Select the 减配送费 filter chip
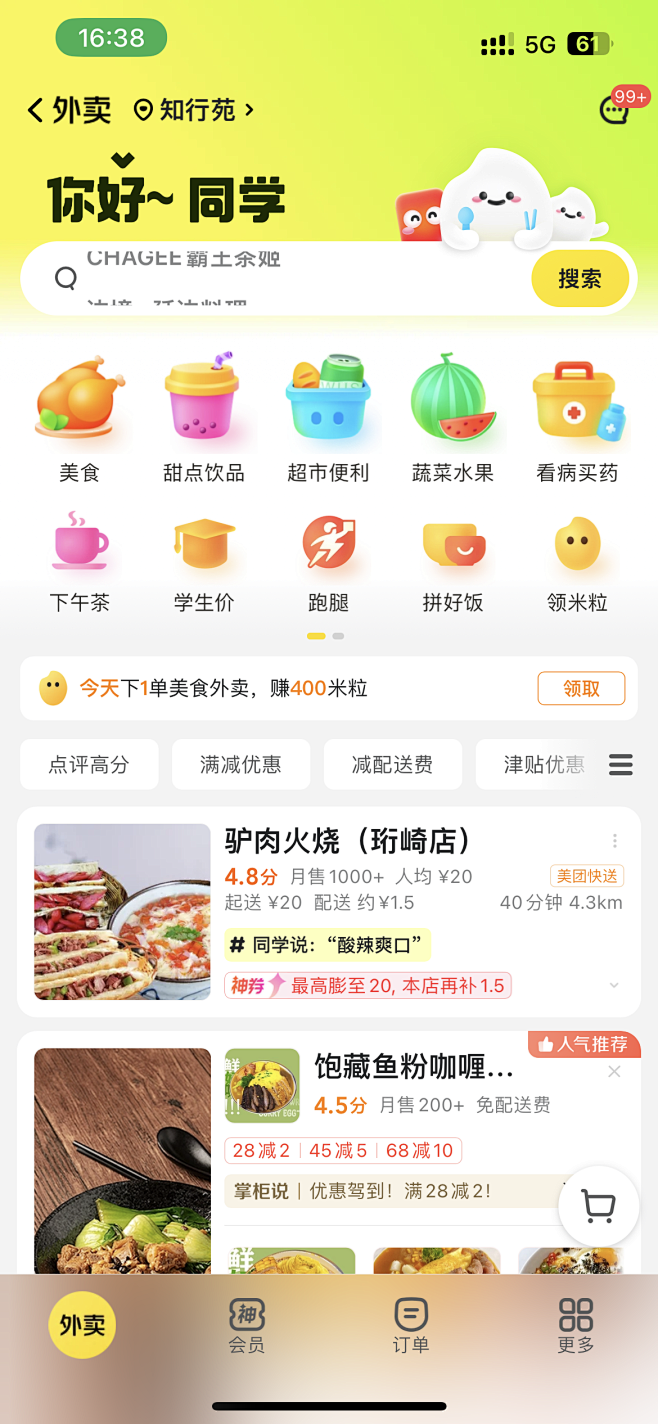 click(x=393, y=765)
